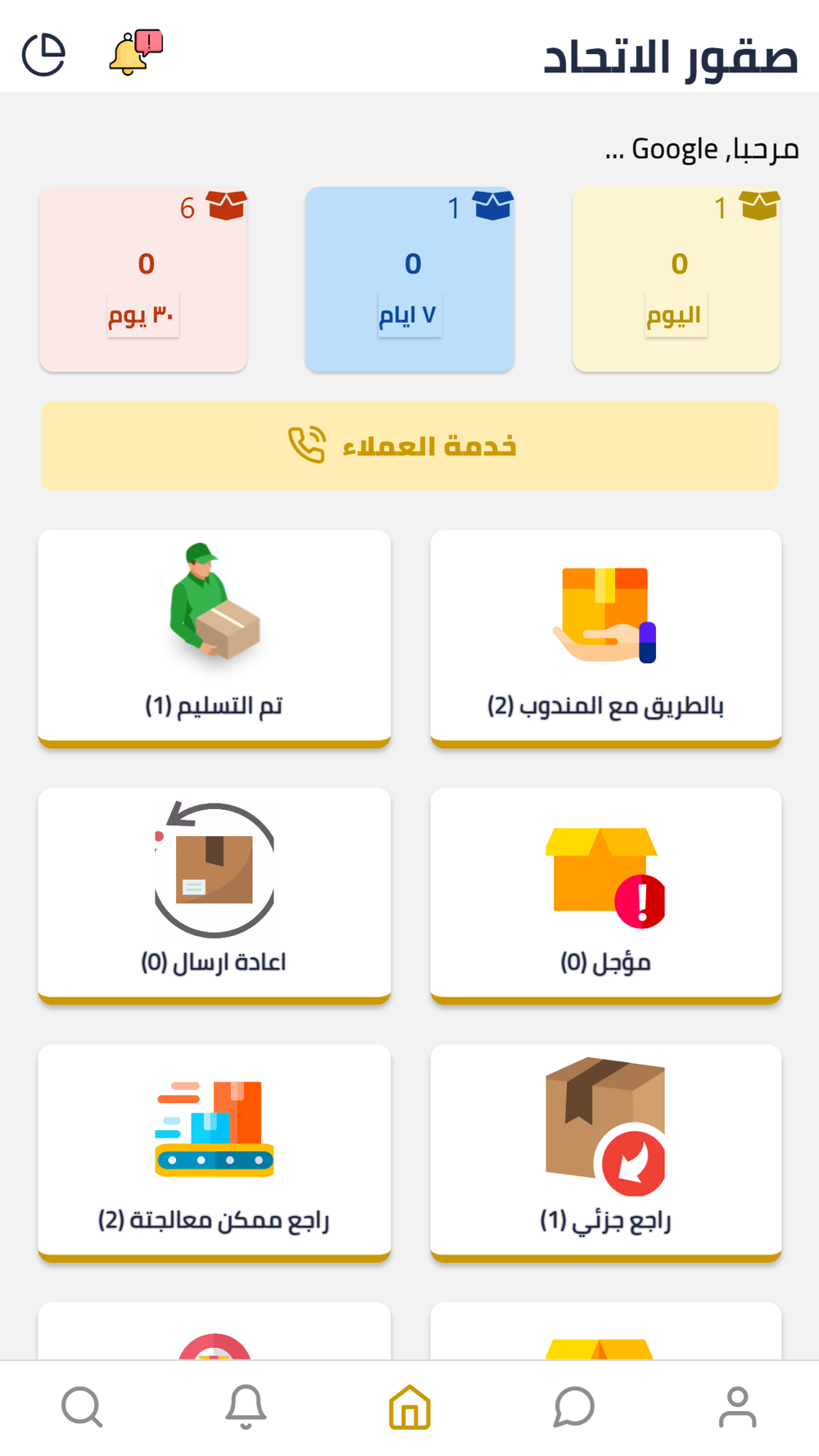Go to the home tab
Viewport: 819px width, 1456px height.
pos(409,1407)
